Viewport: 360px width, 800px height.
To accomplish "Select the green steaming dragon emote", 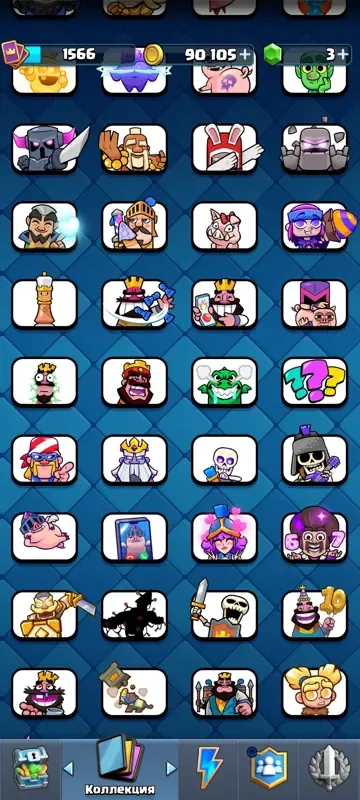I will (x=224, y=382).
